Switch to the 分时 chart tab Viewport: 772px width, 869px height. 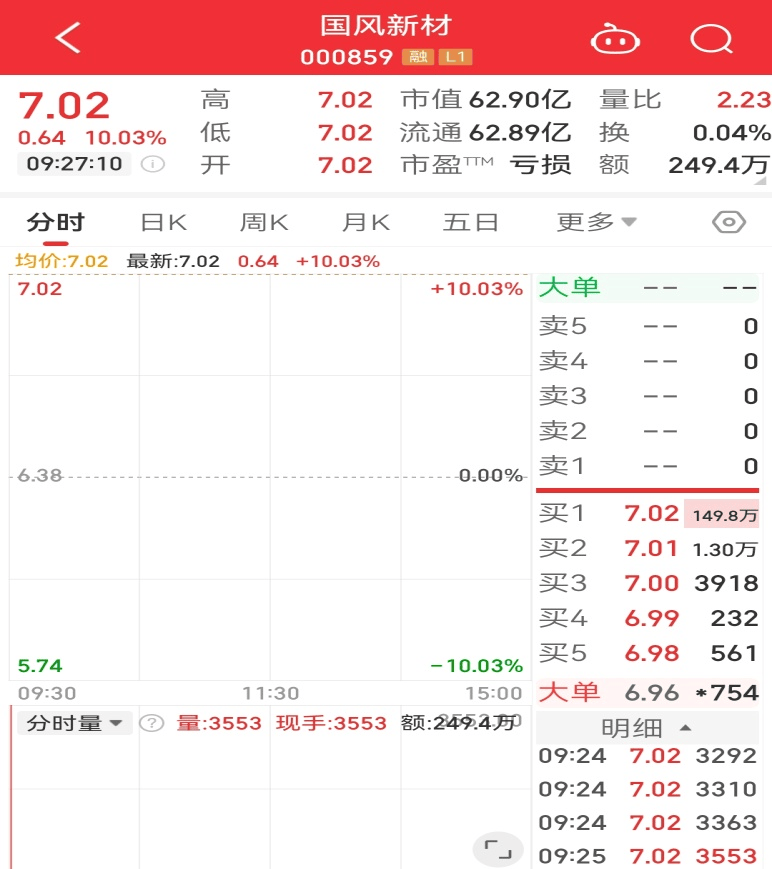[55, 222]
